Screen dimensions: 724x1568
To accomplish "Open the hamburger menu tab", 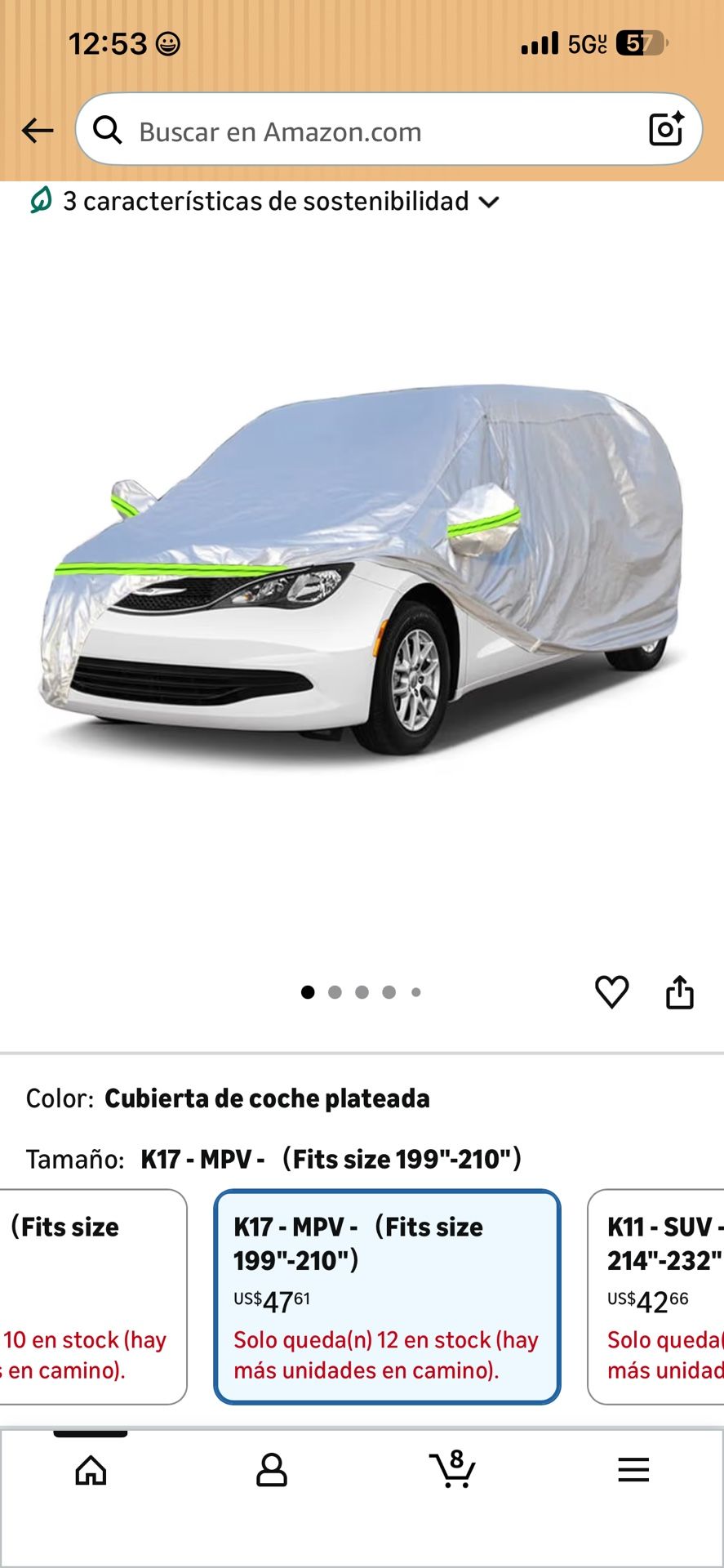I will click(633, 1470).
